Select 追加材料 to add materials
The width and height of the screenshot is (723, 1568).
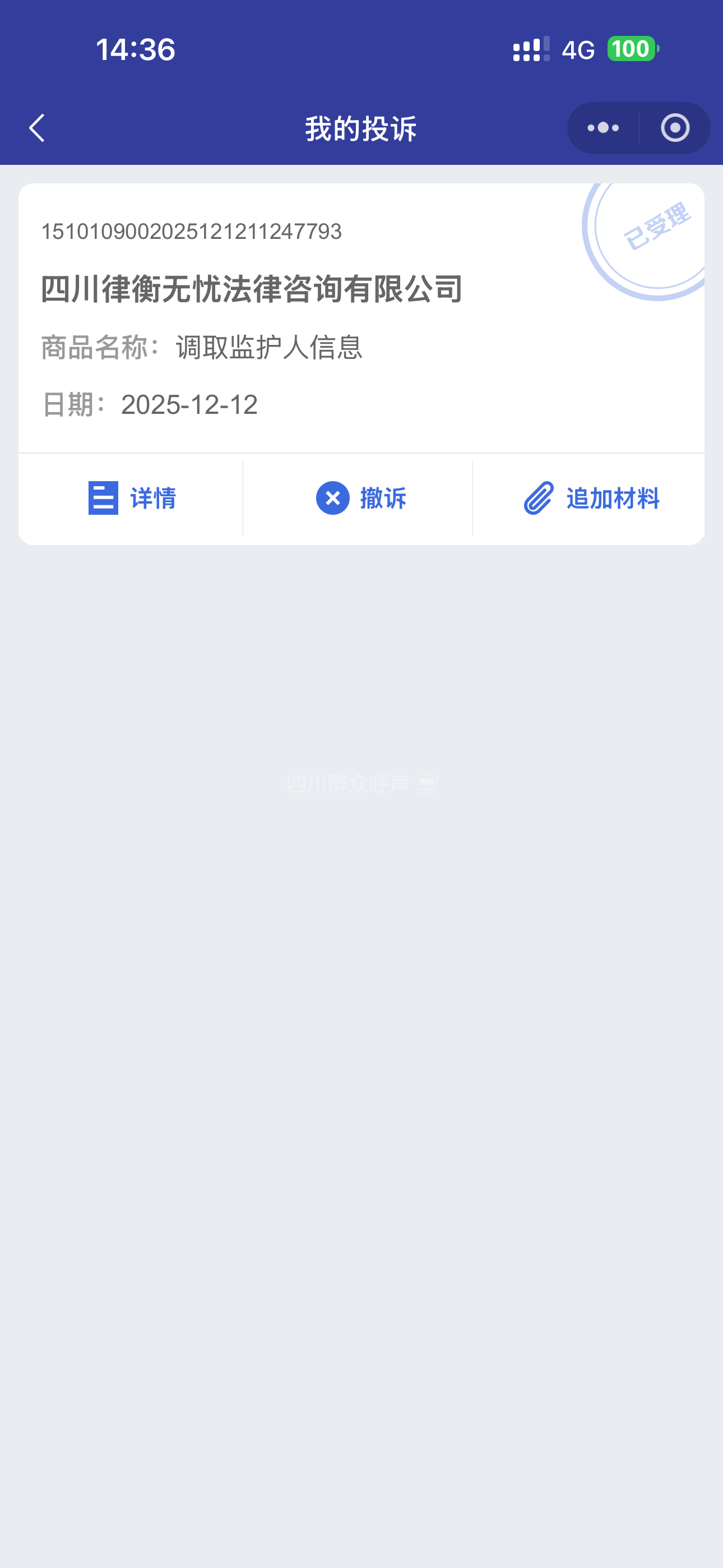[x=591, y=499]
